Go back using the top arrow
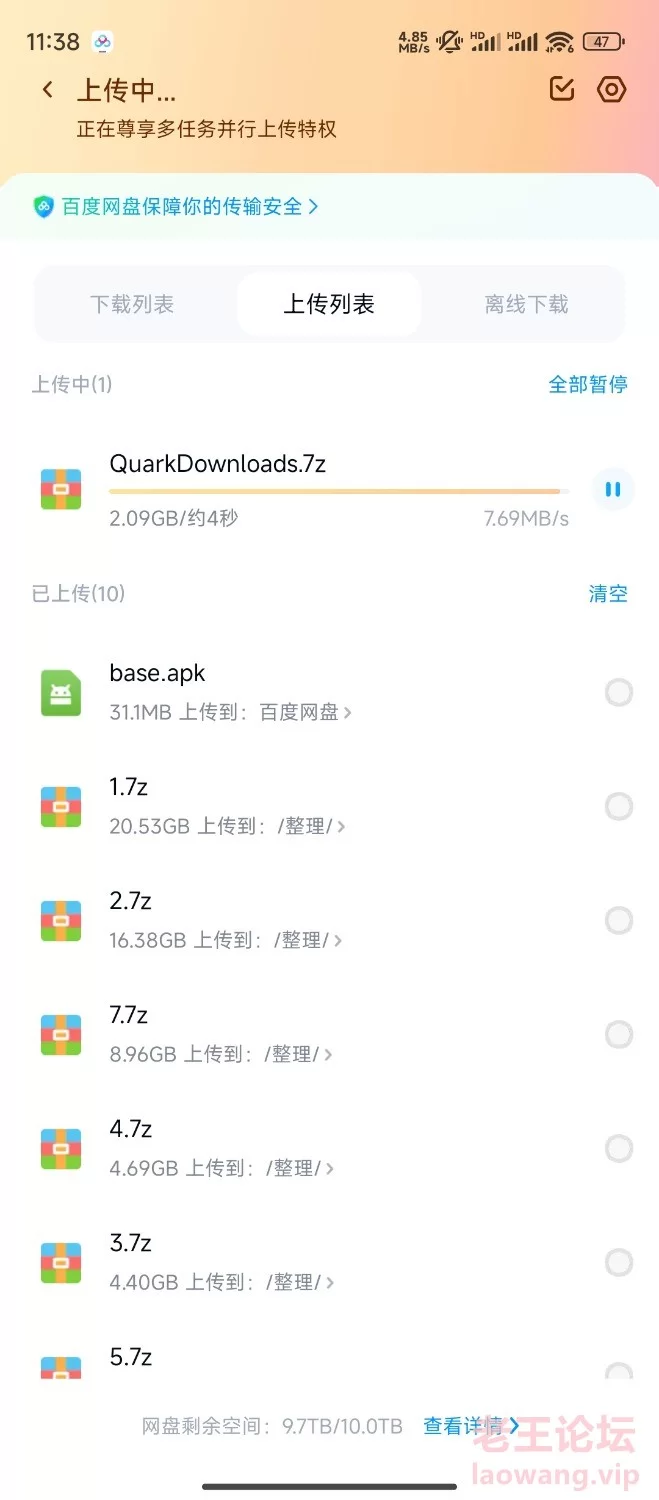This screenshot has width=659, height=1500. click(x=47, y=90)
